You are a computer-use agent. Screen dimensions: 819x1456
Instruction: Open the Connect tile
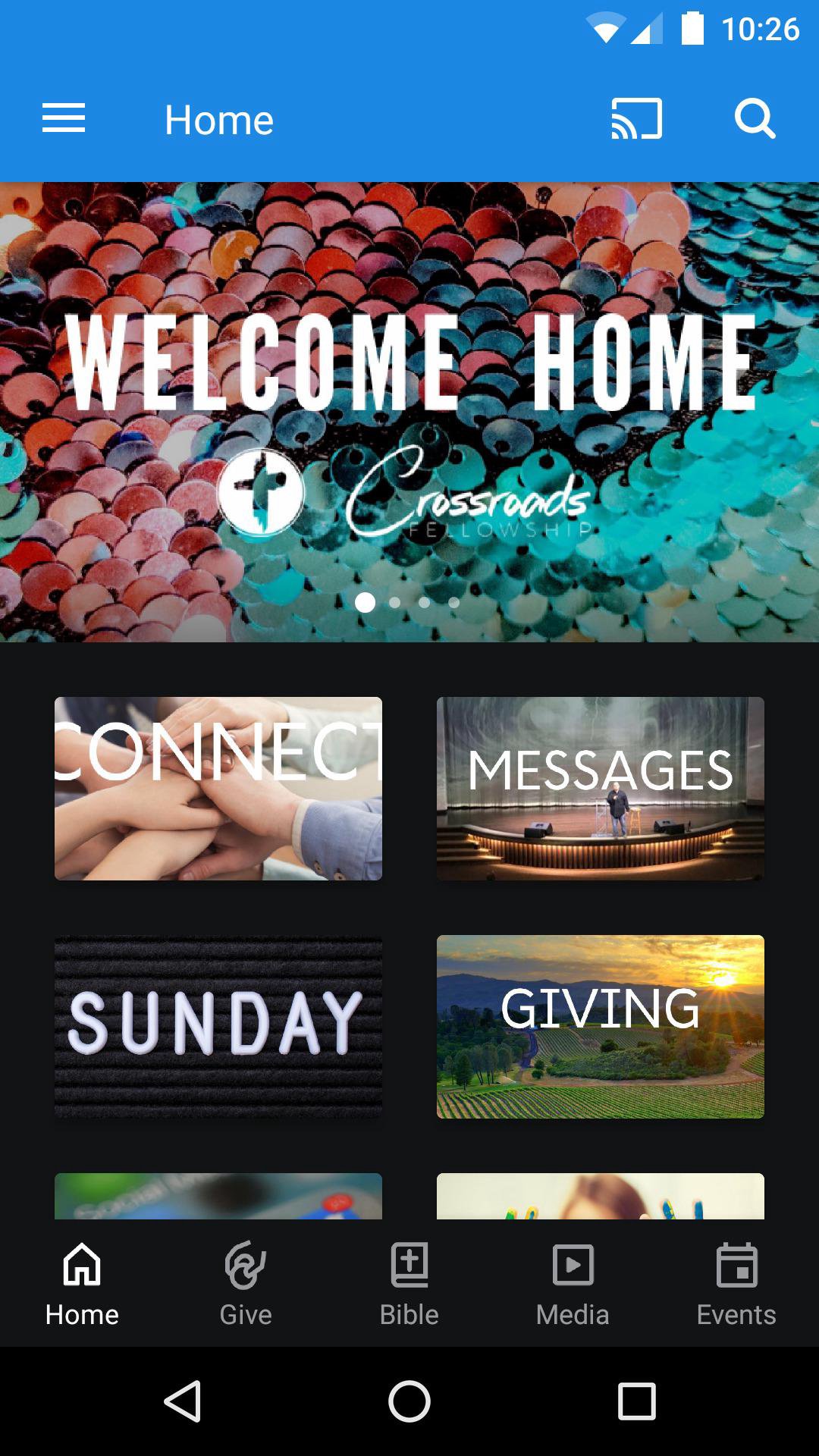click(x=218, y=789)
